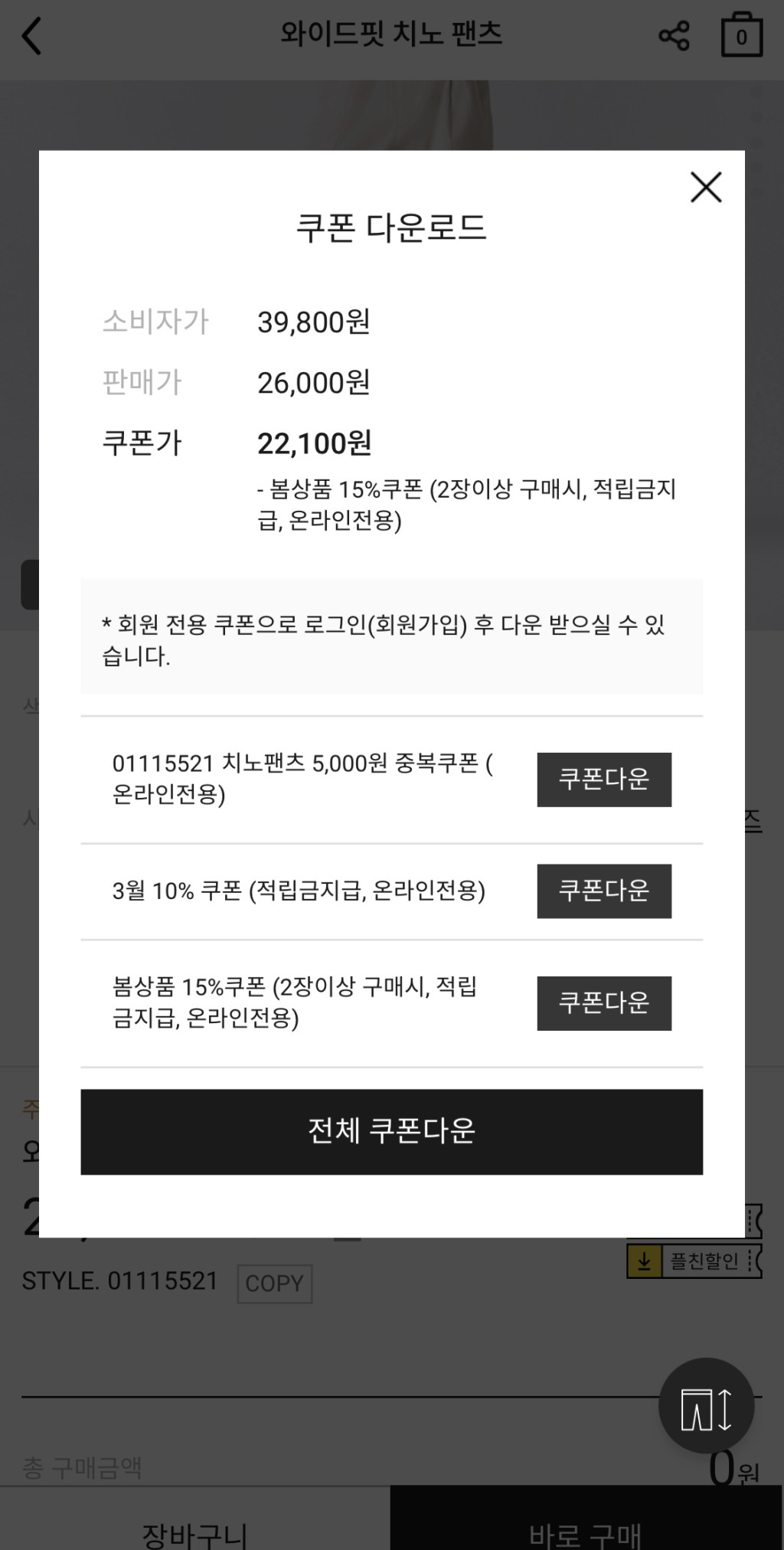The width and height of the screenshot is (784, 1550).
Task: Tap 전체 쿠폰다운 to download all coupons
Action: pyautogui.click(x=391, y=1131)
